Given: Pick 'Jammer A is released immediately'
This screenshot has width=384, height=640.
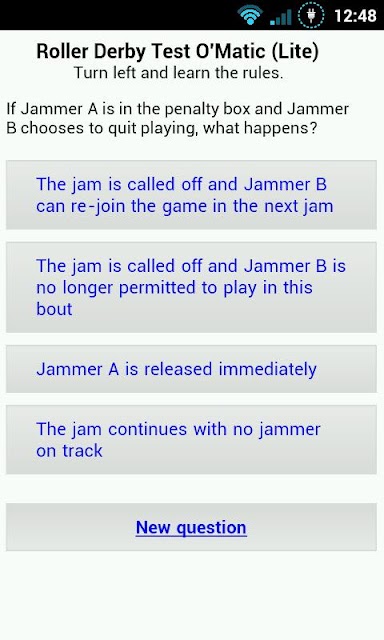Looking at the screenshot, I should (x=191, y=369).
